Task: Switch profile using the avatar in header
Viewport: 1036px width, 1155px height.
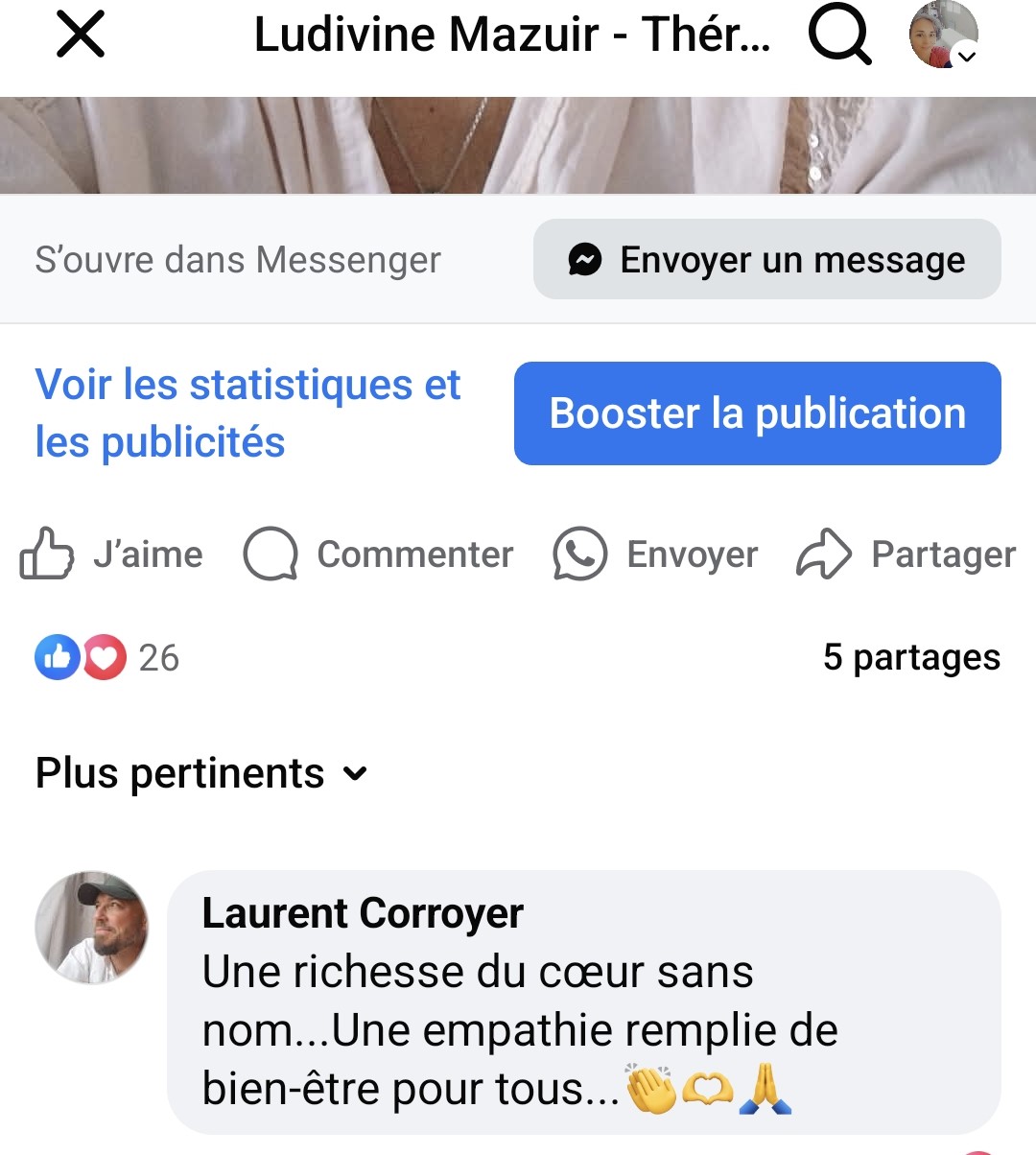Action: pyautogui.click(x=944, y=35)
